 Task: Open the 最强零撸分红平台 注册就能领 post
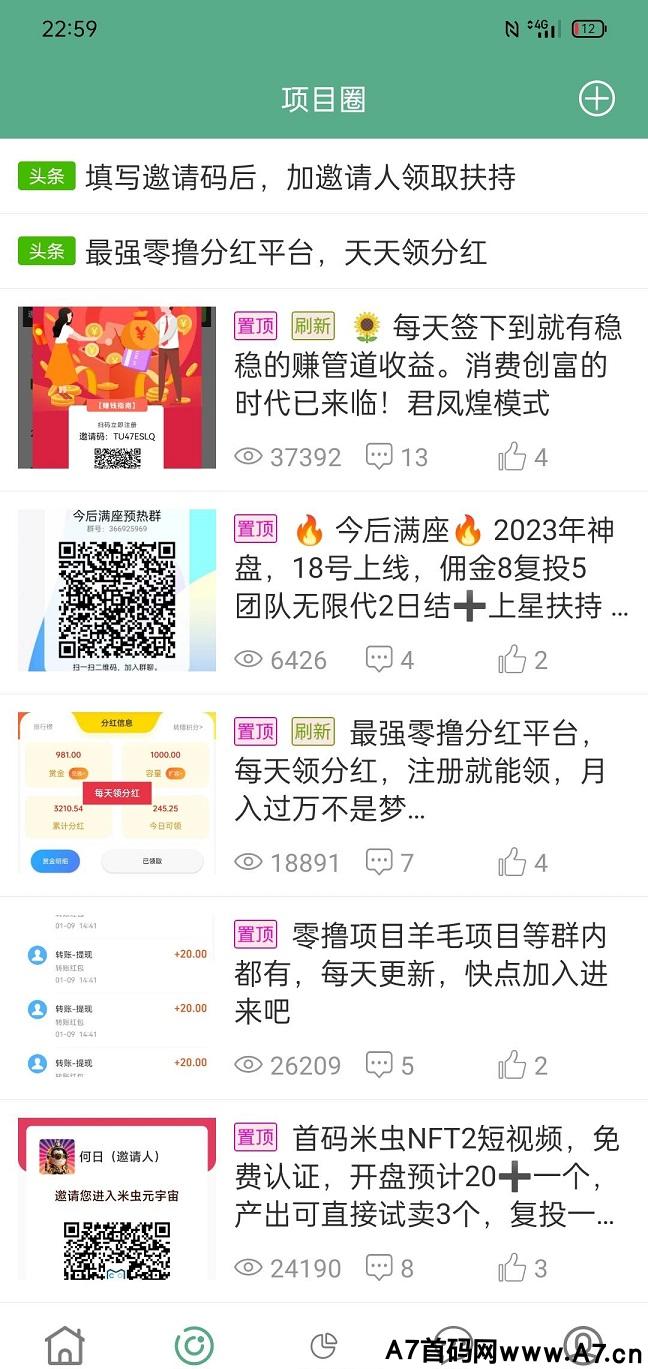430,771
